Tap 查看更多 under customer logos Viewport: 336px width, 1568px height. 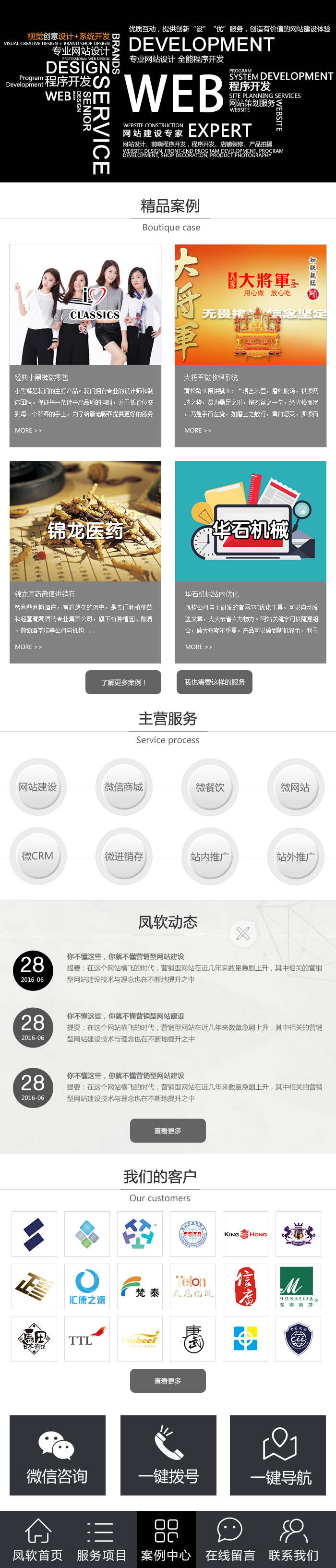(x=168, y=1381)
